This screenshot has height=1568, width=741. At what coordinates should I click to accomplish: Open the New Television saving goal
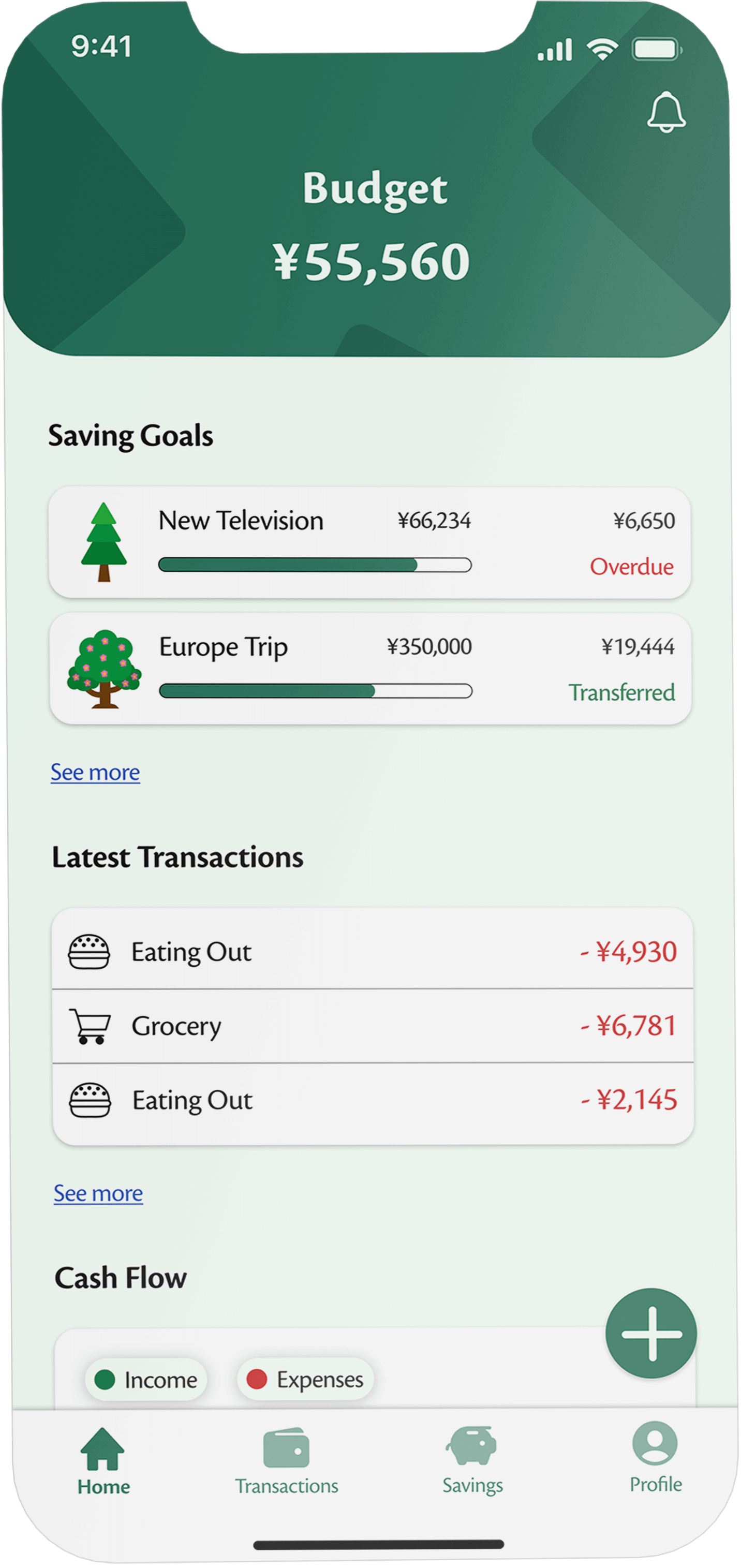coord(369,542)
